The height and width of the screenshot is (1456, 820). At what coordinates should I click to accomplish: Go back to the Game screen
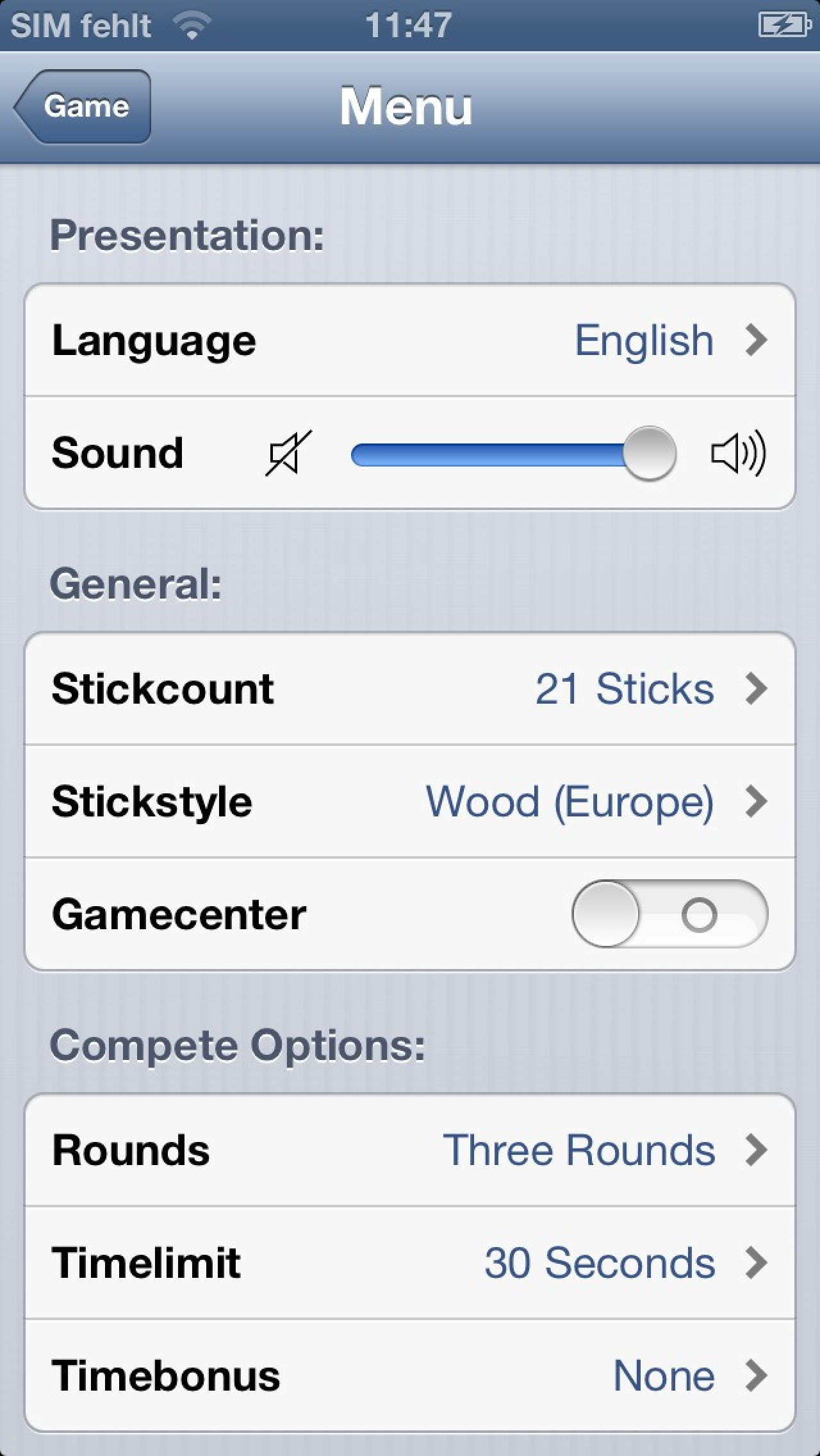(83, 106)
